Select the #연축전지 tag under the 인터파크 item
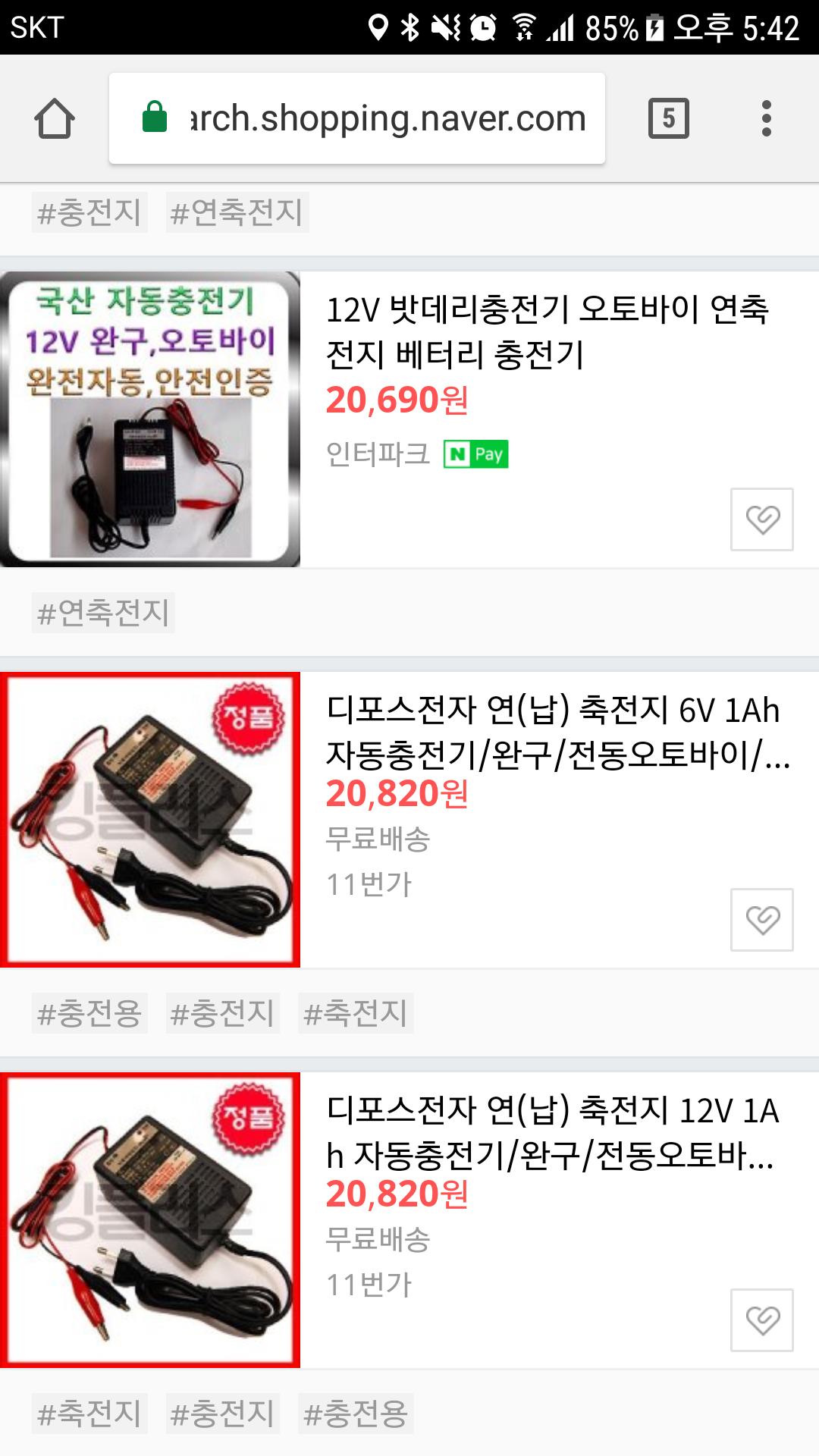 click(103, 613)
